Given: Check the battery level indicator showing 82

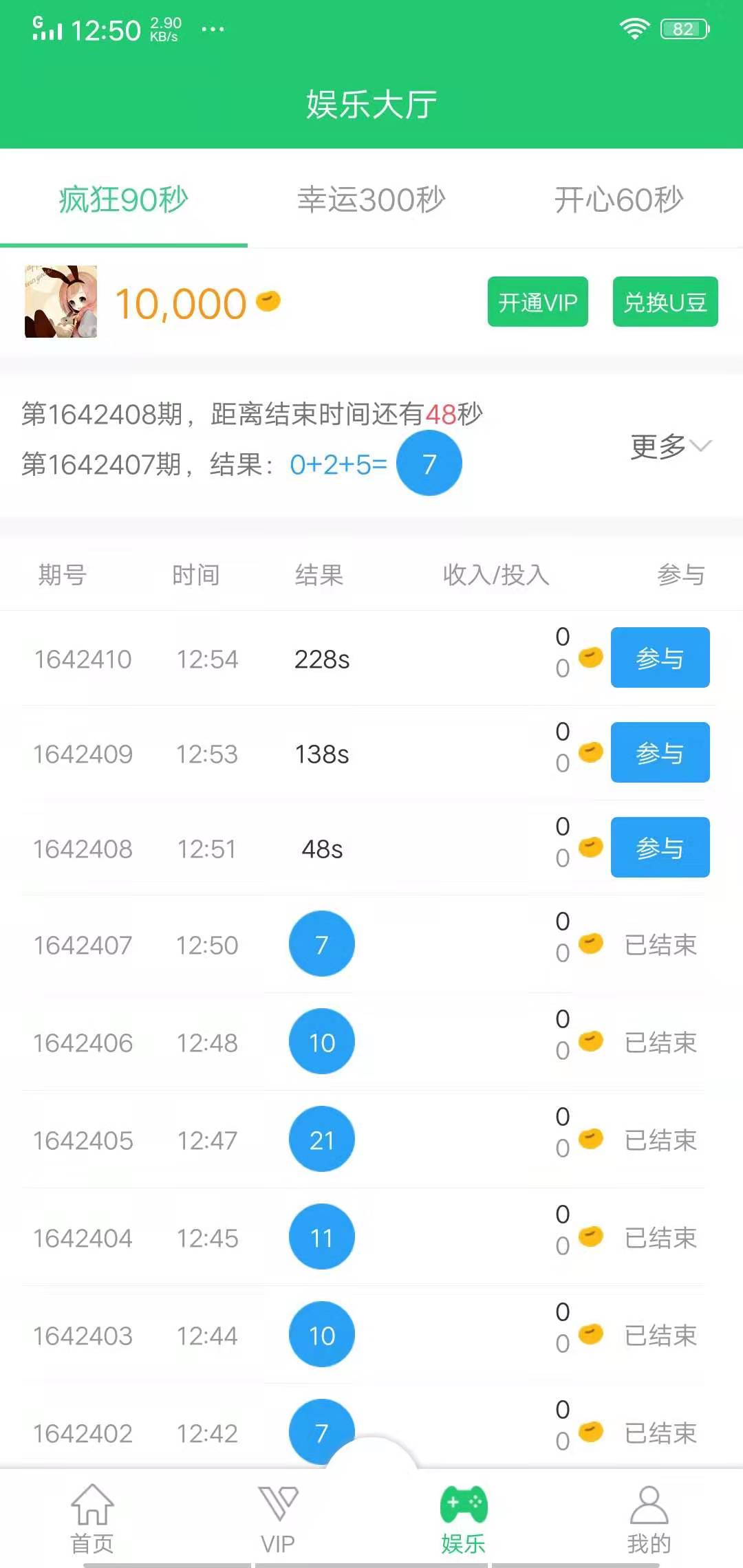Looking at the screenshot, I should (683, 28).
